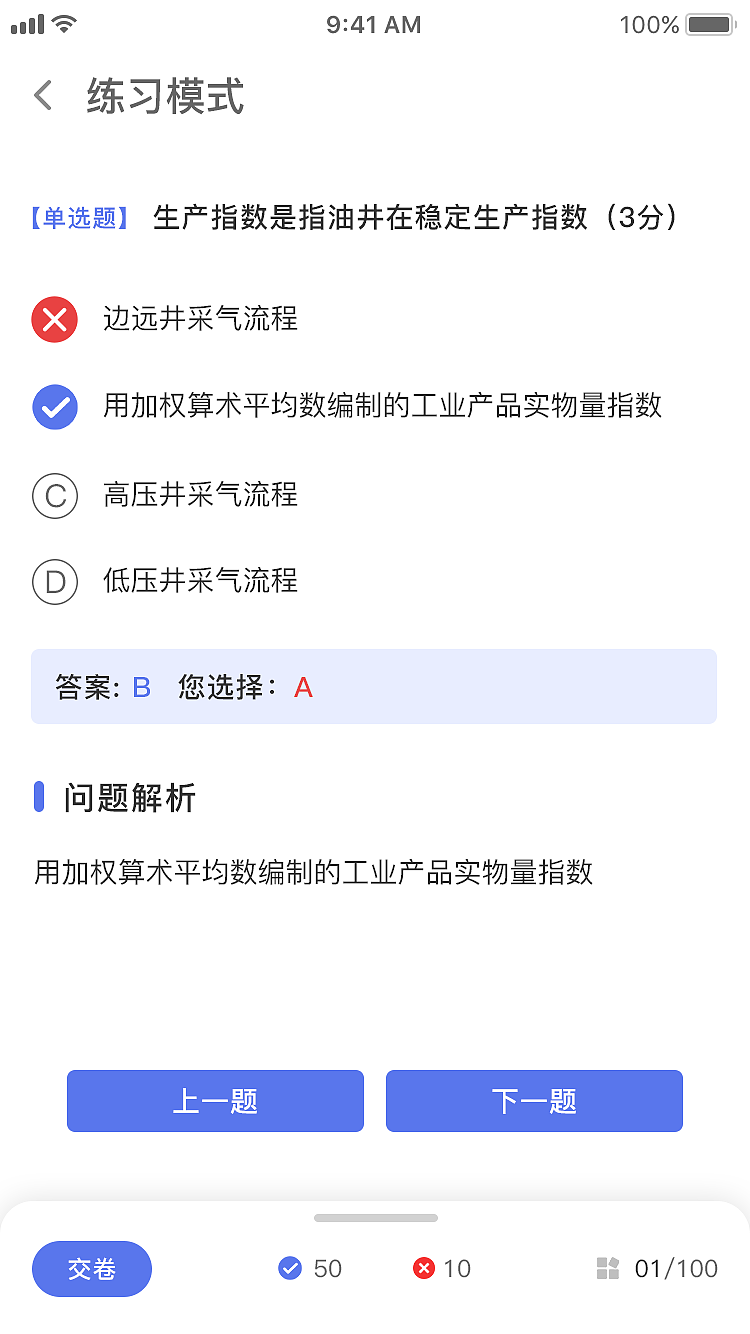Click the Wi-Fi icon in the status bar
Image resolution: width=750 pixels, height=1334 pixels.
[63, 22]
